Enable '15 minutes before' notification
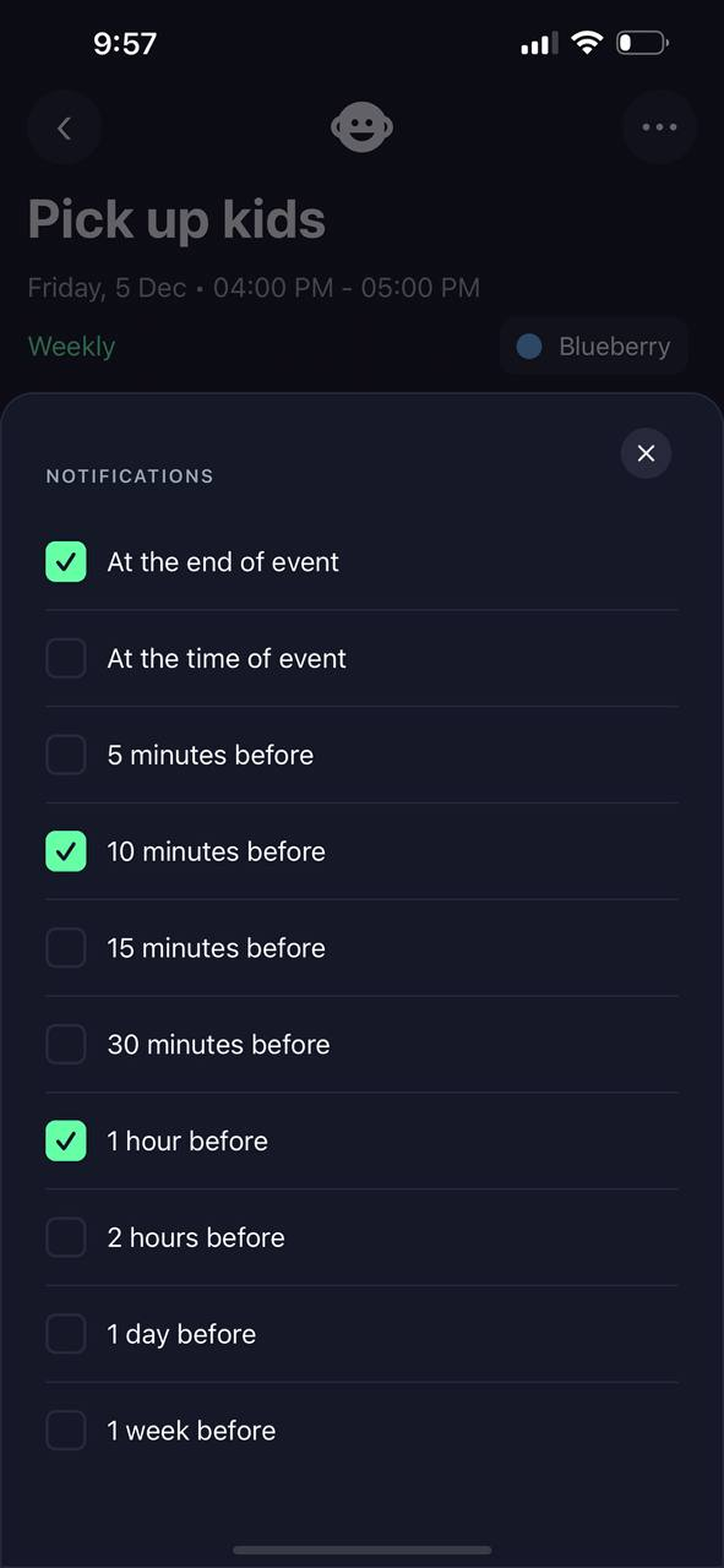This screenshot has width=724, height=1568. [x=66, y=948]
